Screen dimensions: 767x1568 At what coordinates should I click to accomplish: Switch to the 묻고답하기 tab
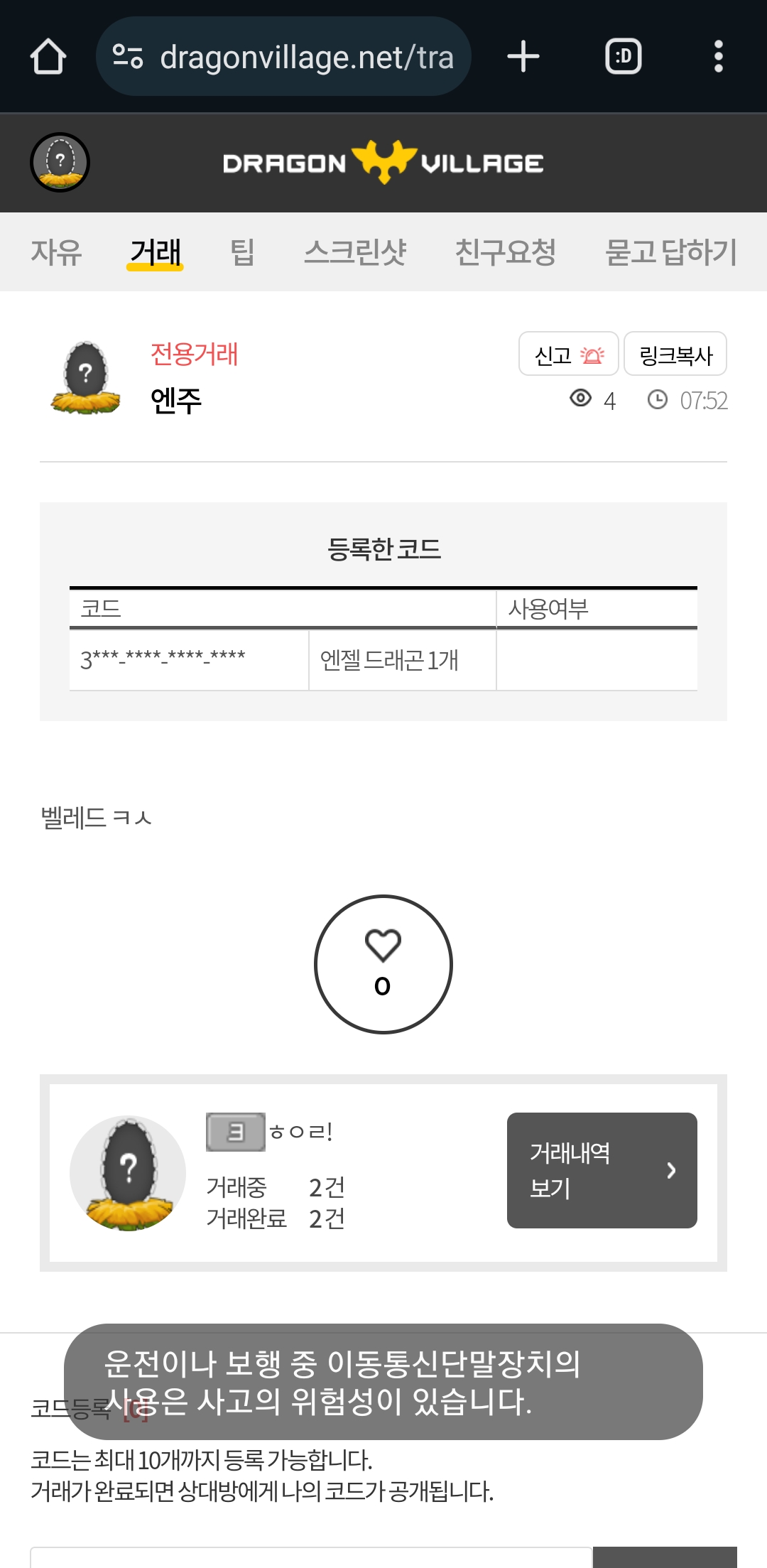pos(670,252)
